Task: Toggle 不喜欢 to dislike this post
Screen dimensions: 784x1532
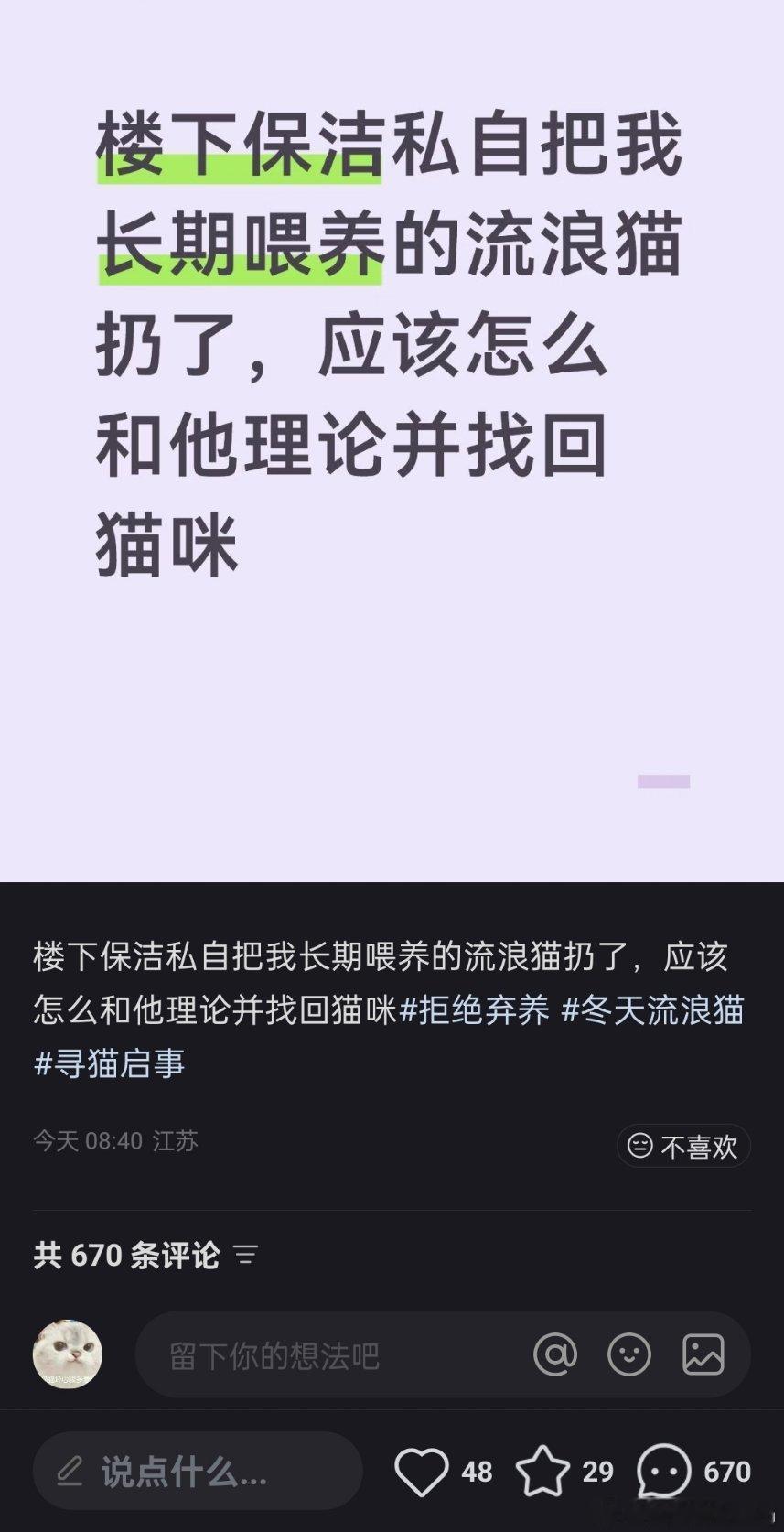Action: click(683, 1146)
